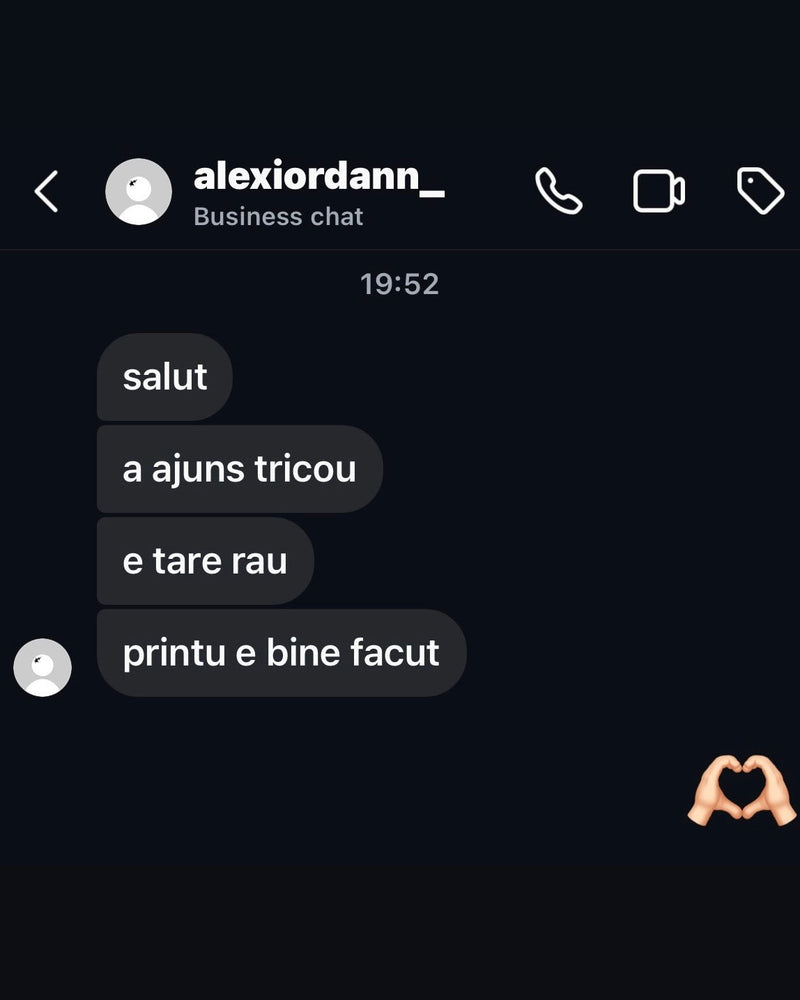800x1000 pixels.
Task: Start a voice call with alexiordann_
Action: [558, 191]
